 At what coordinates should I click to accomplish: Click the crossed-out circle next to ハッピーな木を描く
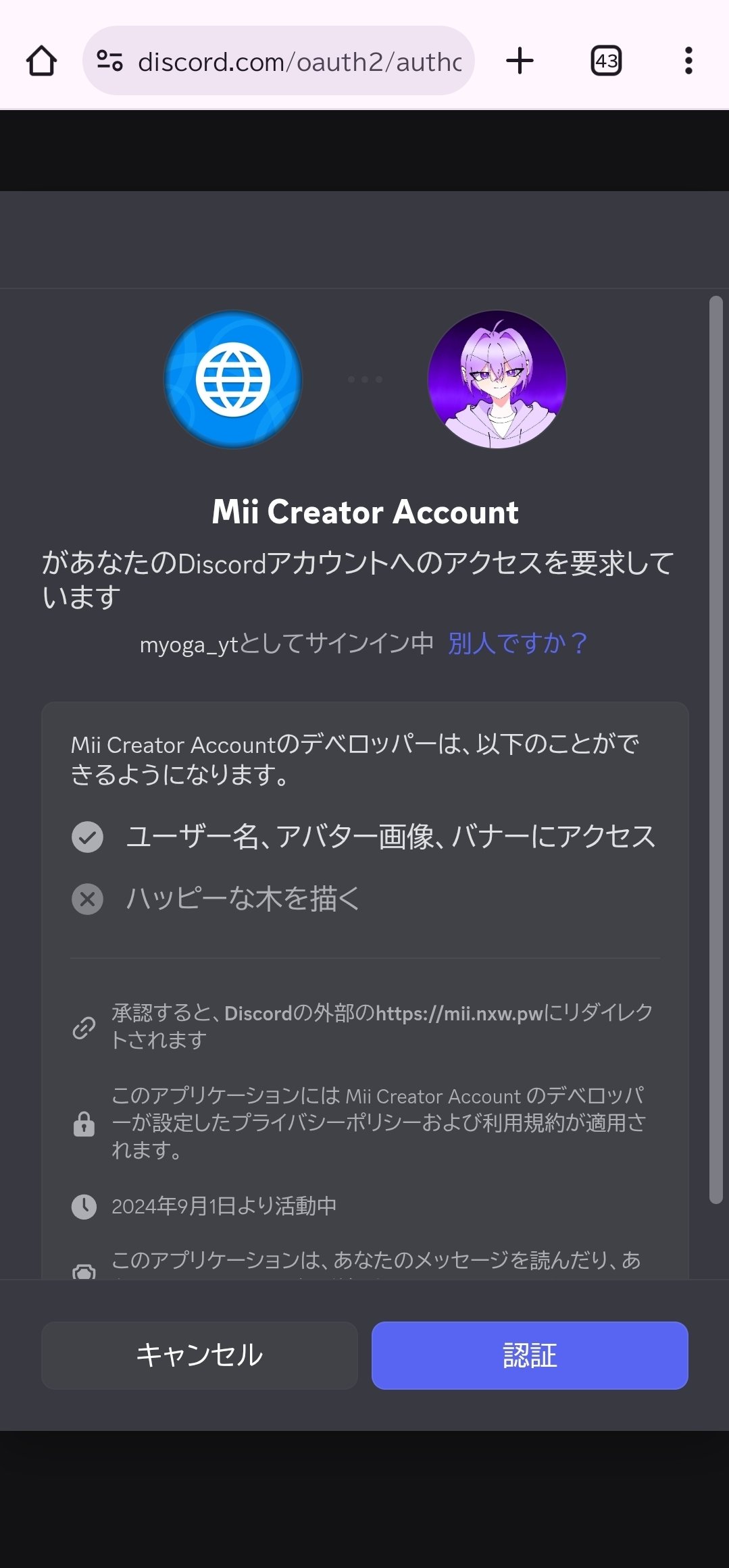point(87,899)
